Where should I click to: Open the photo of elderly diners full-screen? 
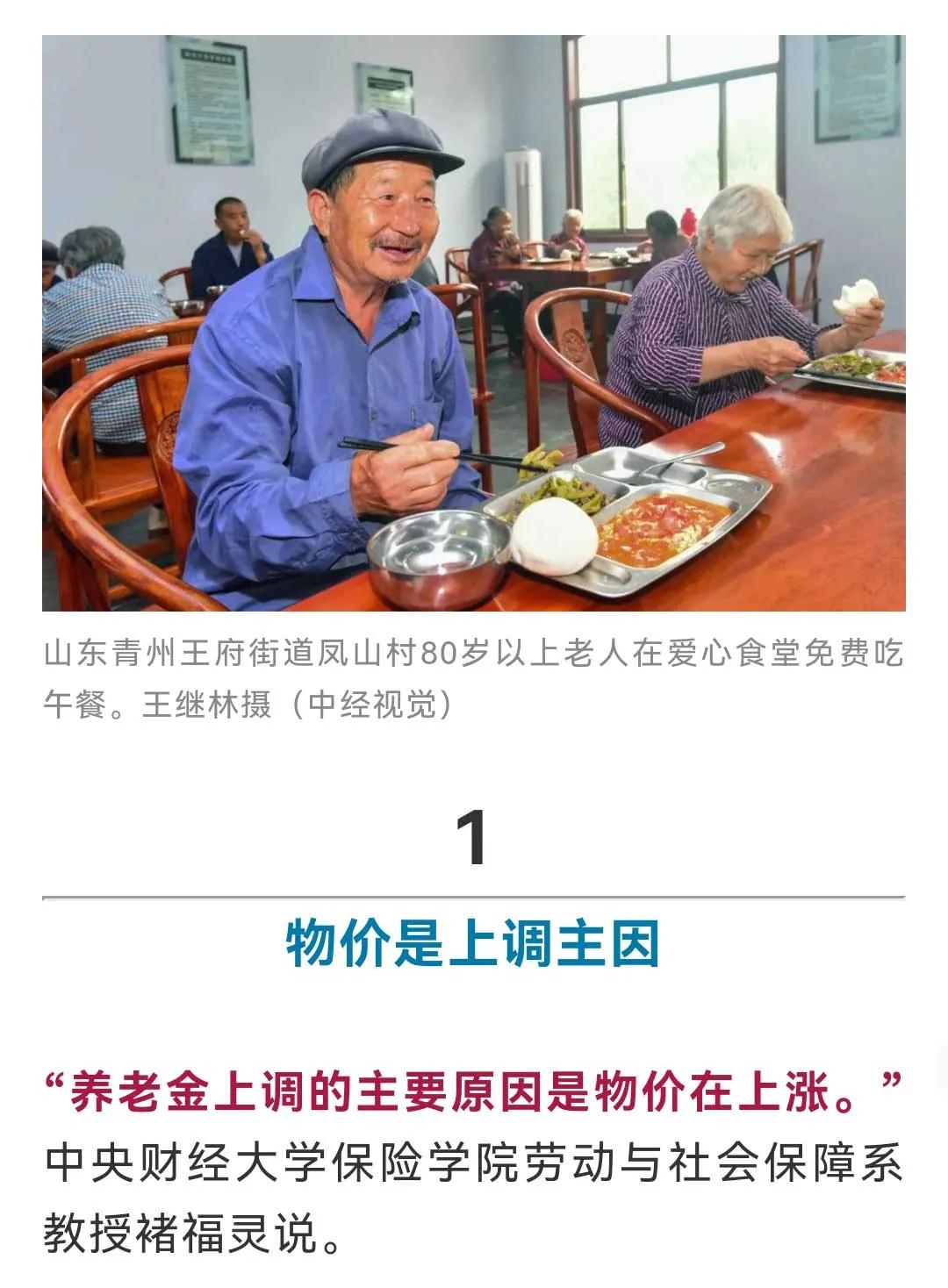coord(474,323)
